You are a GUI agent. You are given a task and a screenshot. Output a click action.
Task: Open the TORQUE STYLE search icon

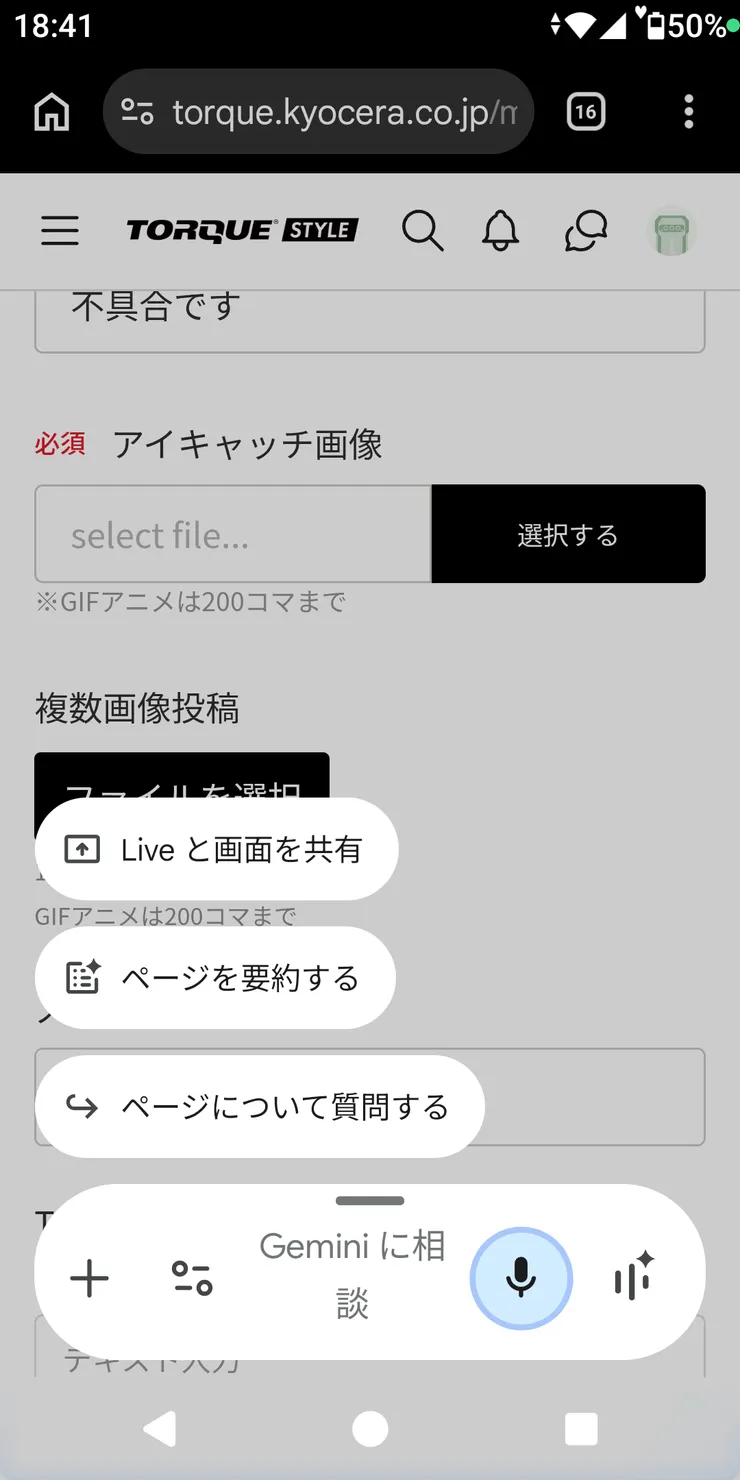423,231
